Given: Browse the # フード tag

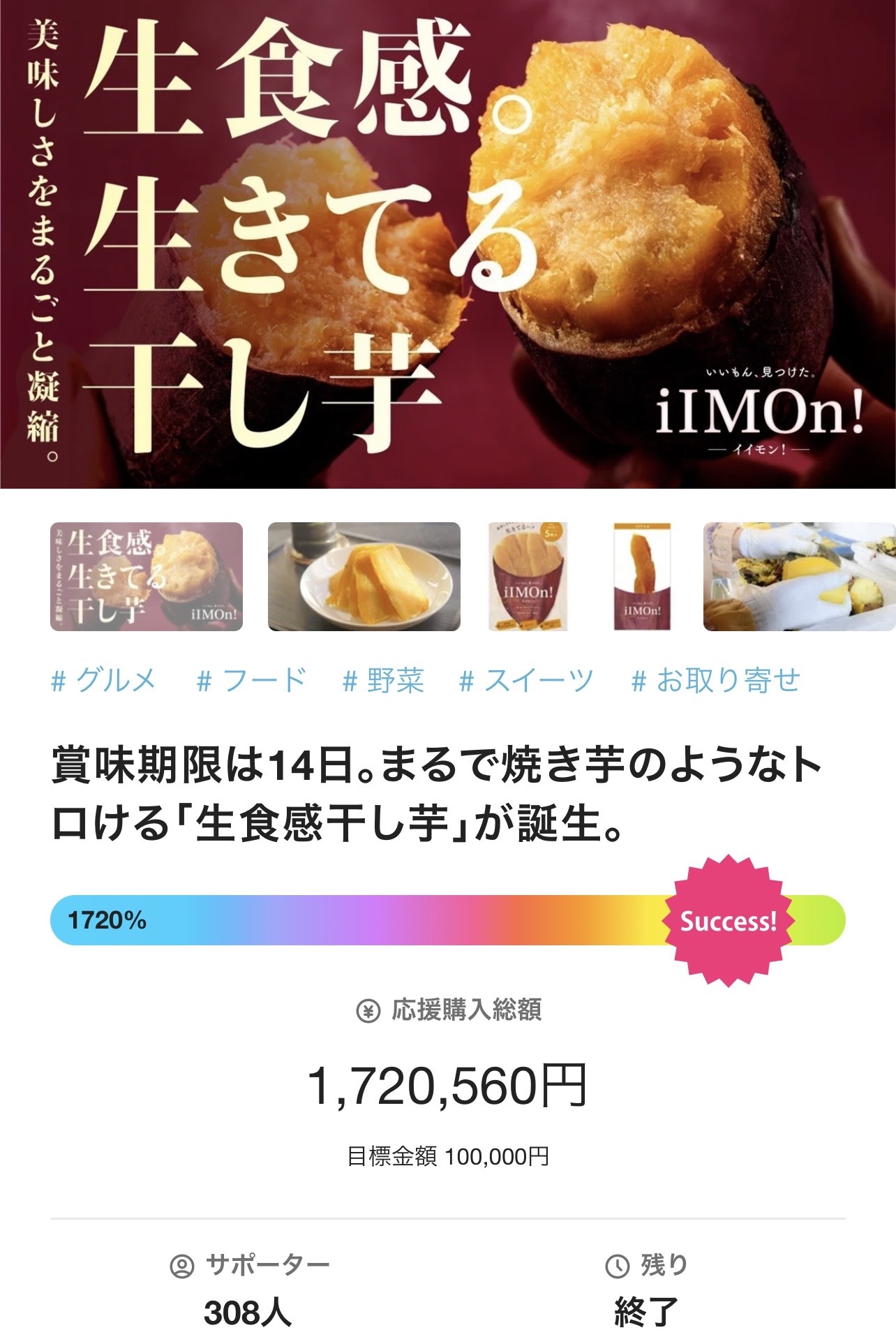Looking at the screenshot, I should 251,680.
